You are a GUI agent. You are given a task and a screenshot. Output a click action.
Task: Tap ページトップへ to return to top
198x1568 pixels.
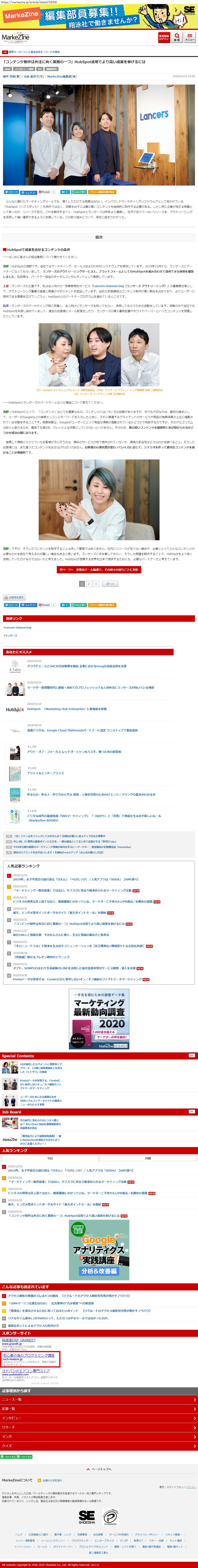tap(99, 1469)
